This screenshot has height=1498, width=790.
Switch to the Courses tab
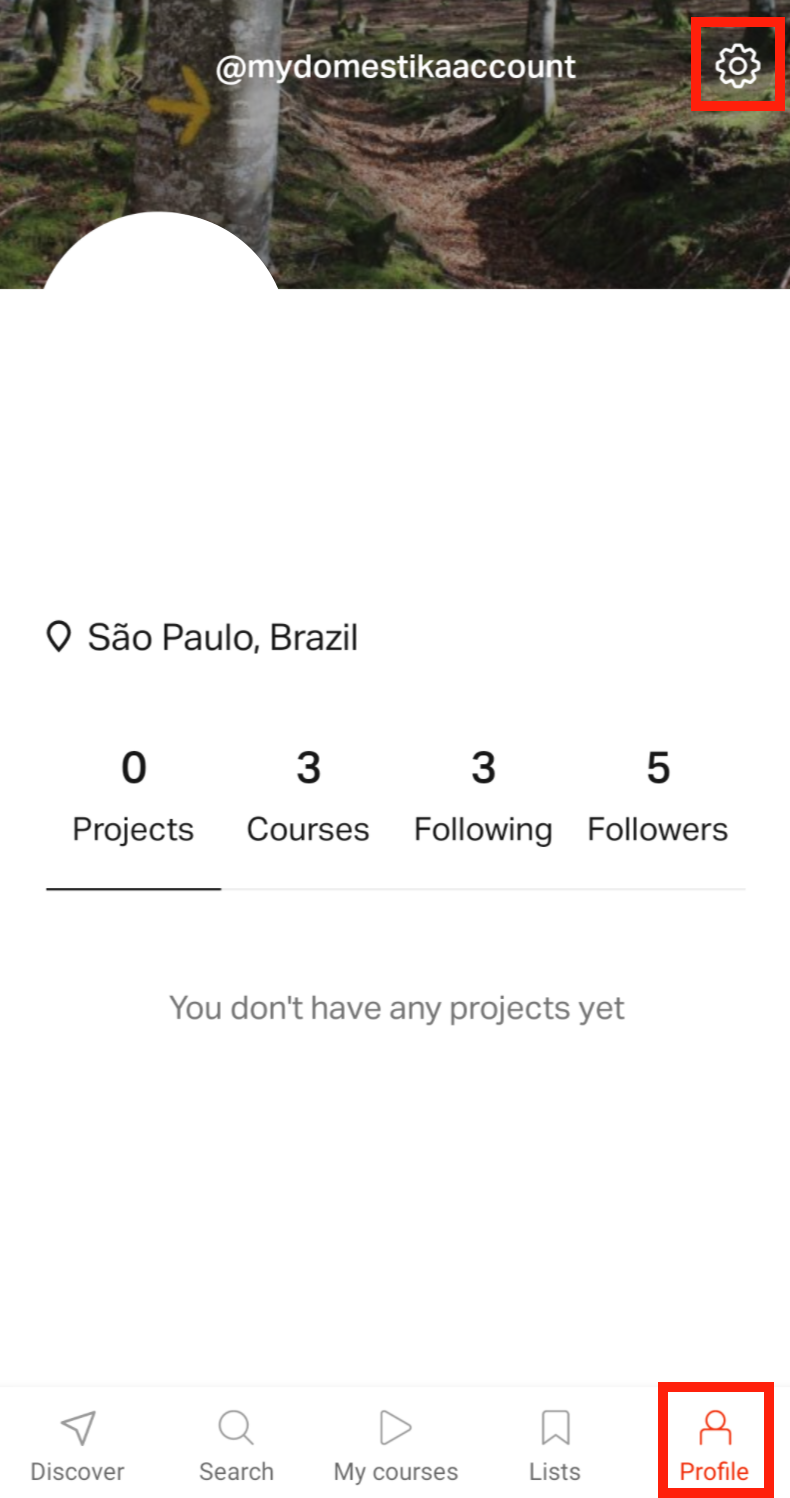tap(308, 799)
